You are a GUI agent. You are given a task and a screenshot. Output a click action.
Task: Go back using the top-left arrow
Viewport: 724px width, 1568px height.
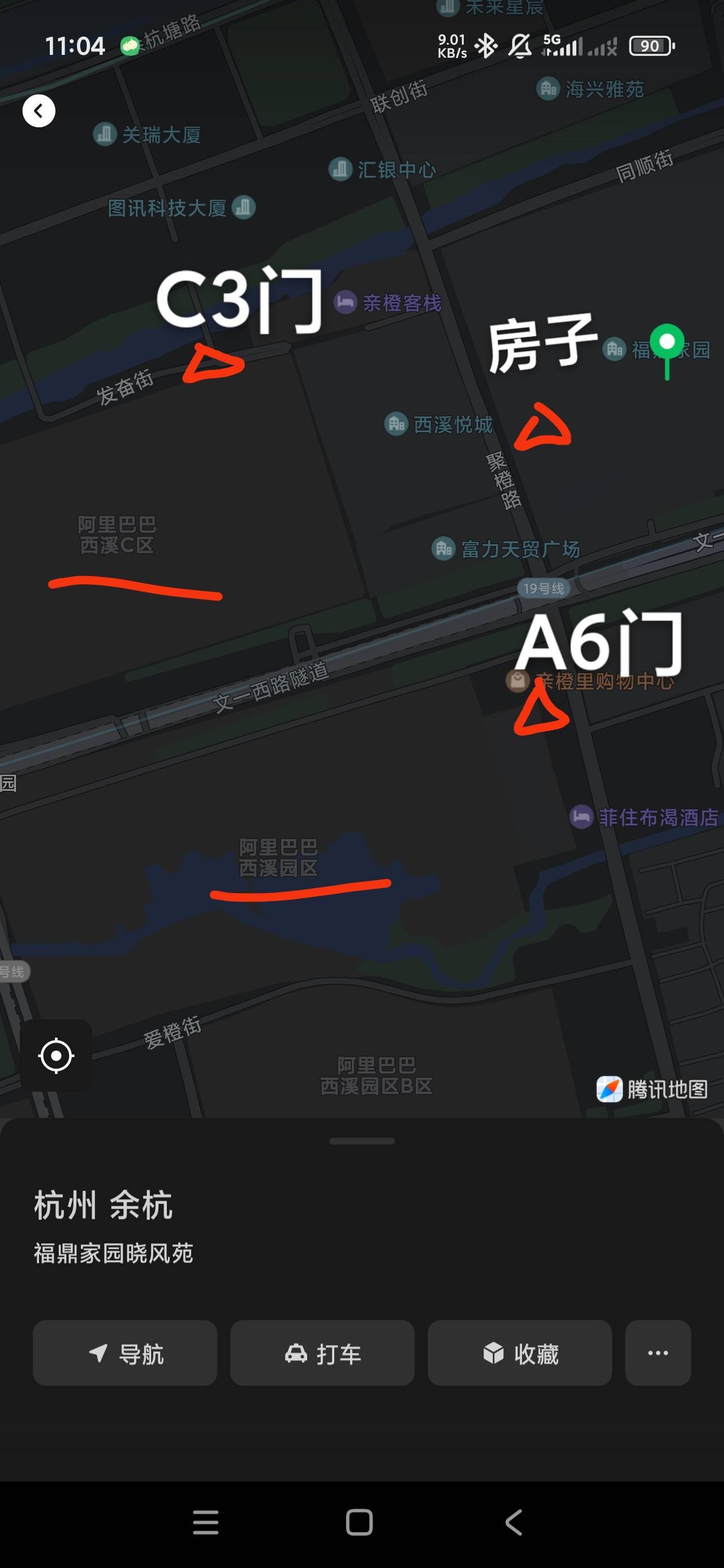39,111
